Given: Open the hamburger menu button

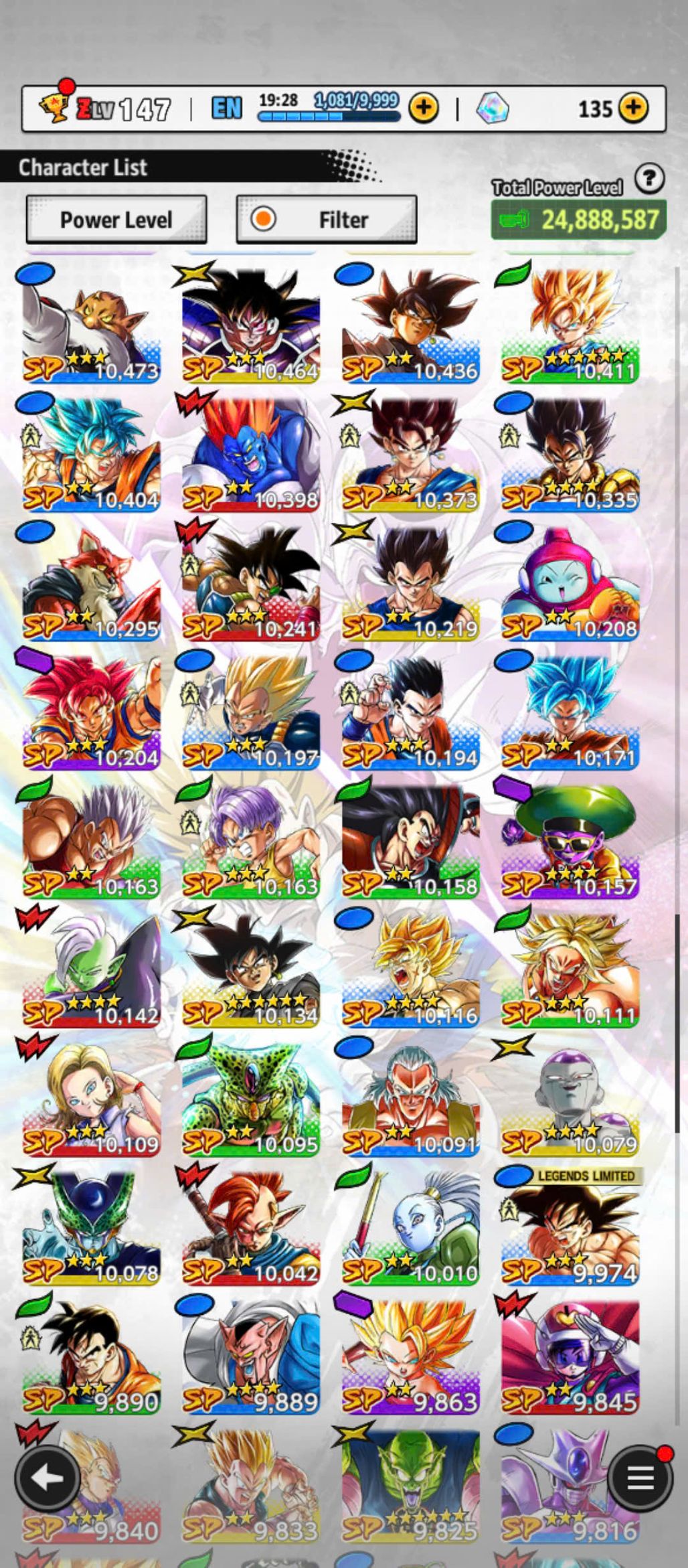Looking at the screenshot, I should [640, 1478].
